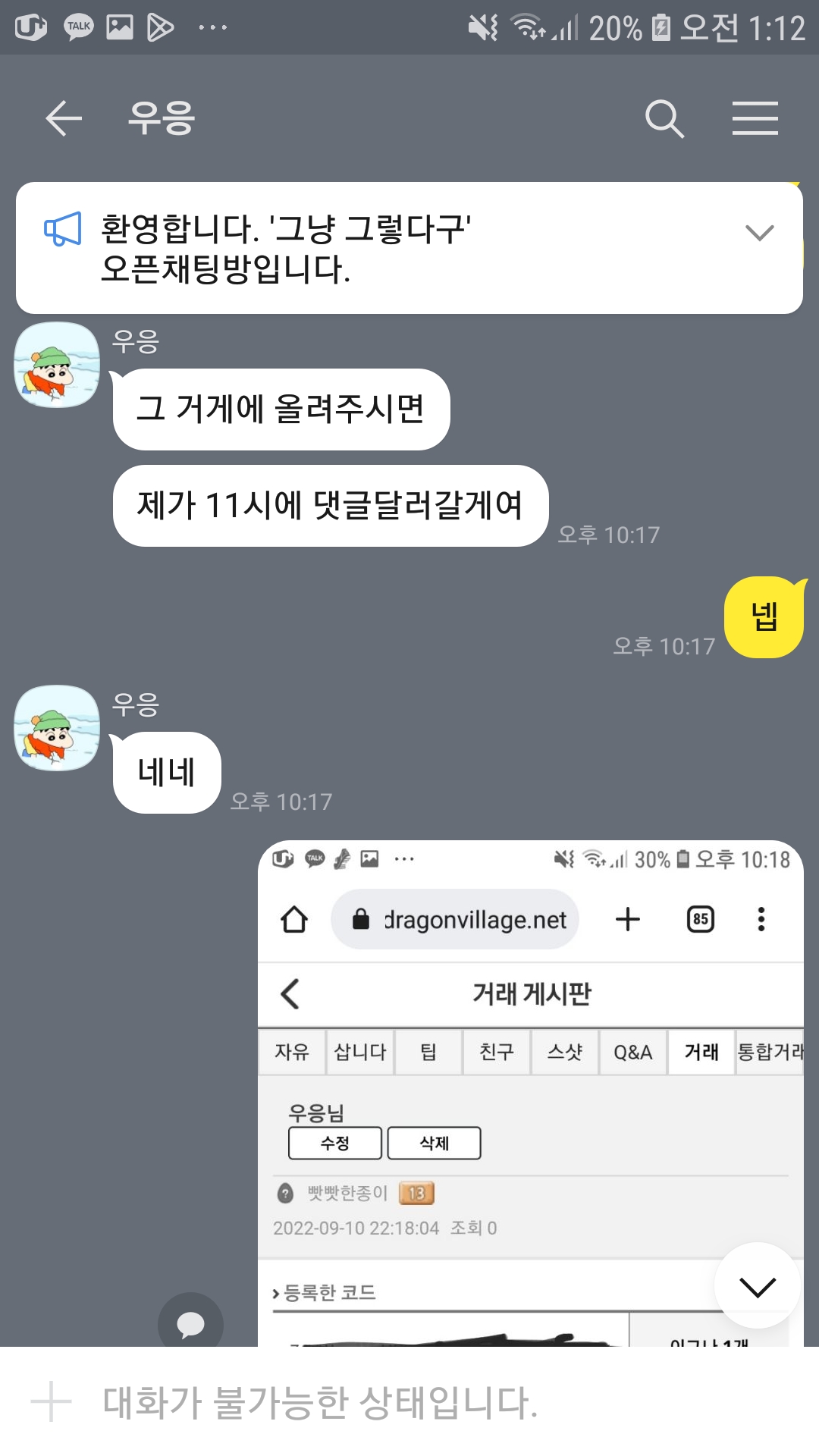
Task: Expand the welcome notice banner
Action: point(759,233)
